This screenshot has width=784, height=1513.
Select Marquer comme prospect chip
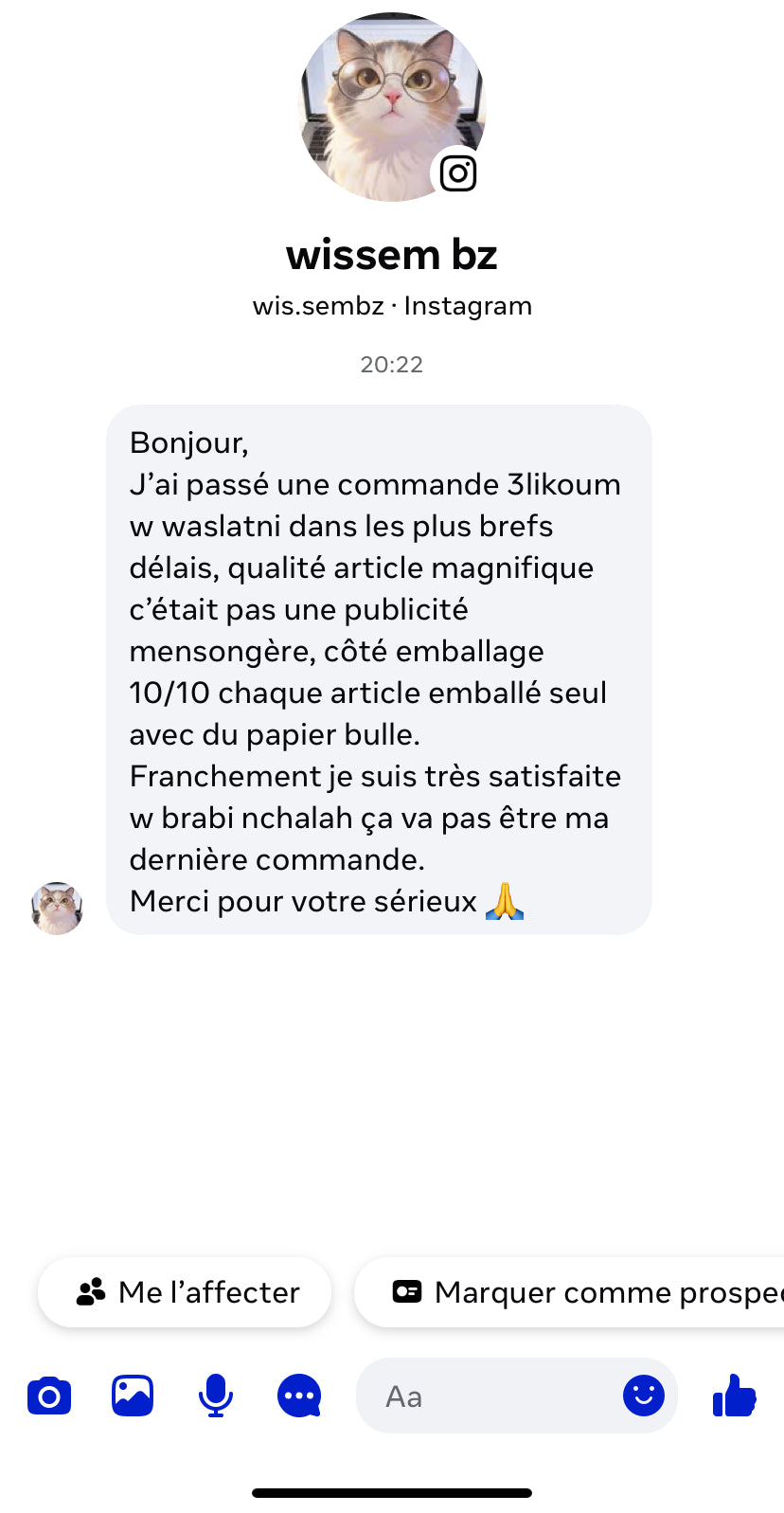tap(569, 1292)
